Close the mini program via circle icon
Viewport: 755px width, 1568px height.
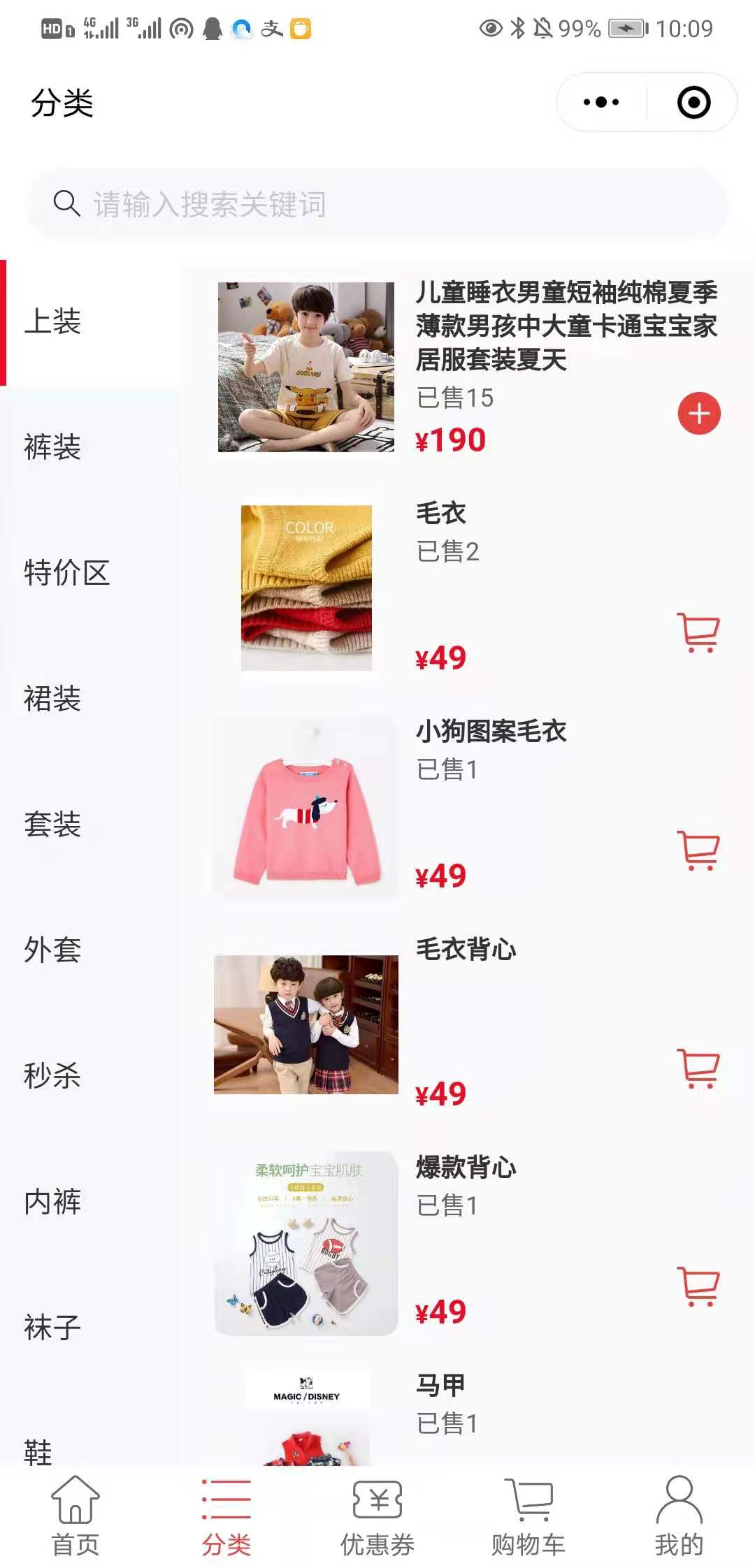[693, 103]
